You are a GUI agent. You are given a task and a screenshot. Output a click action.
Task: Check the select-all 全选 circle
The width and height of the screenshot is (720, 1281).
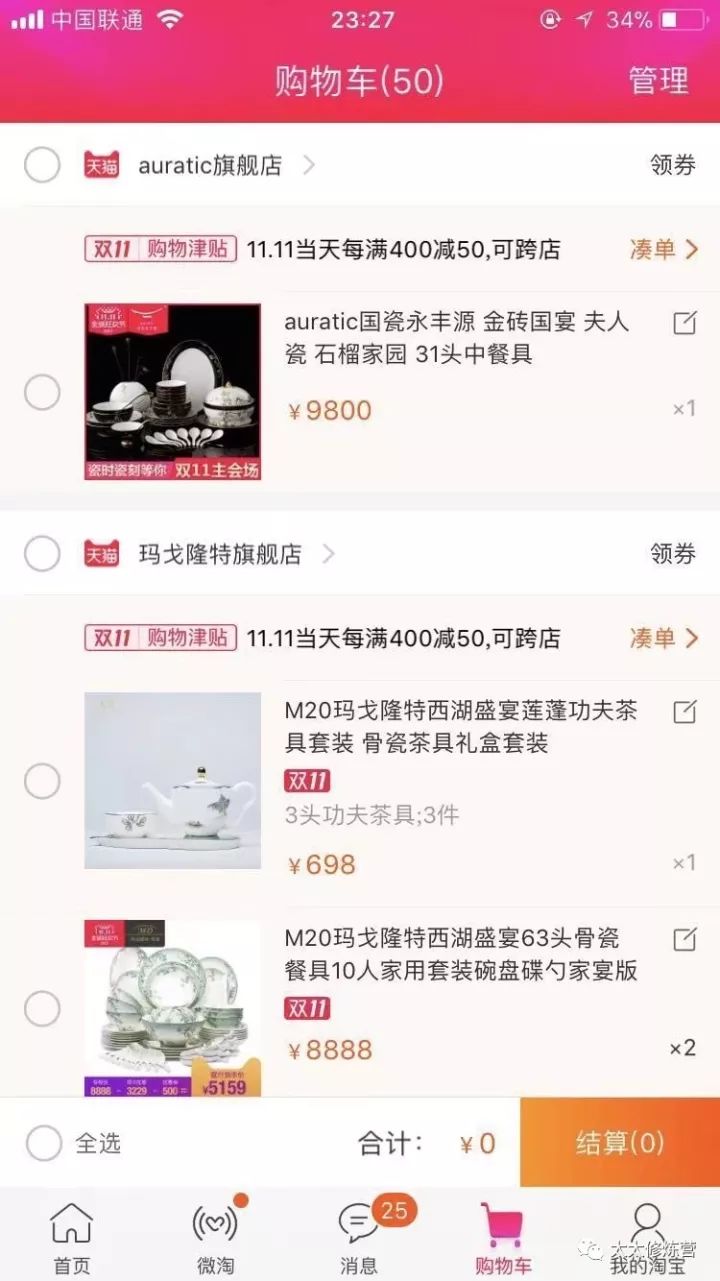[x=42, y=1143]
